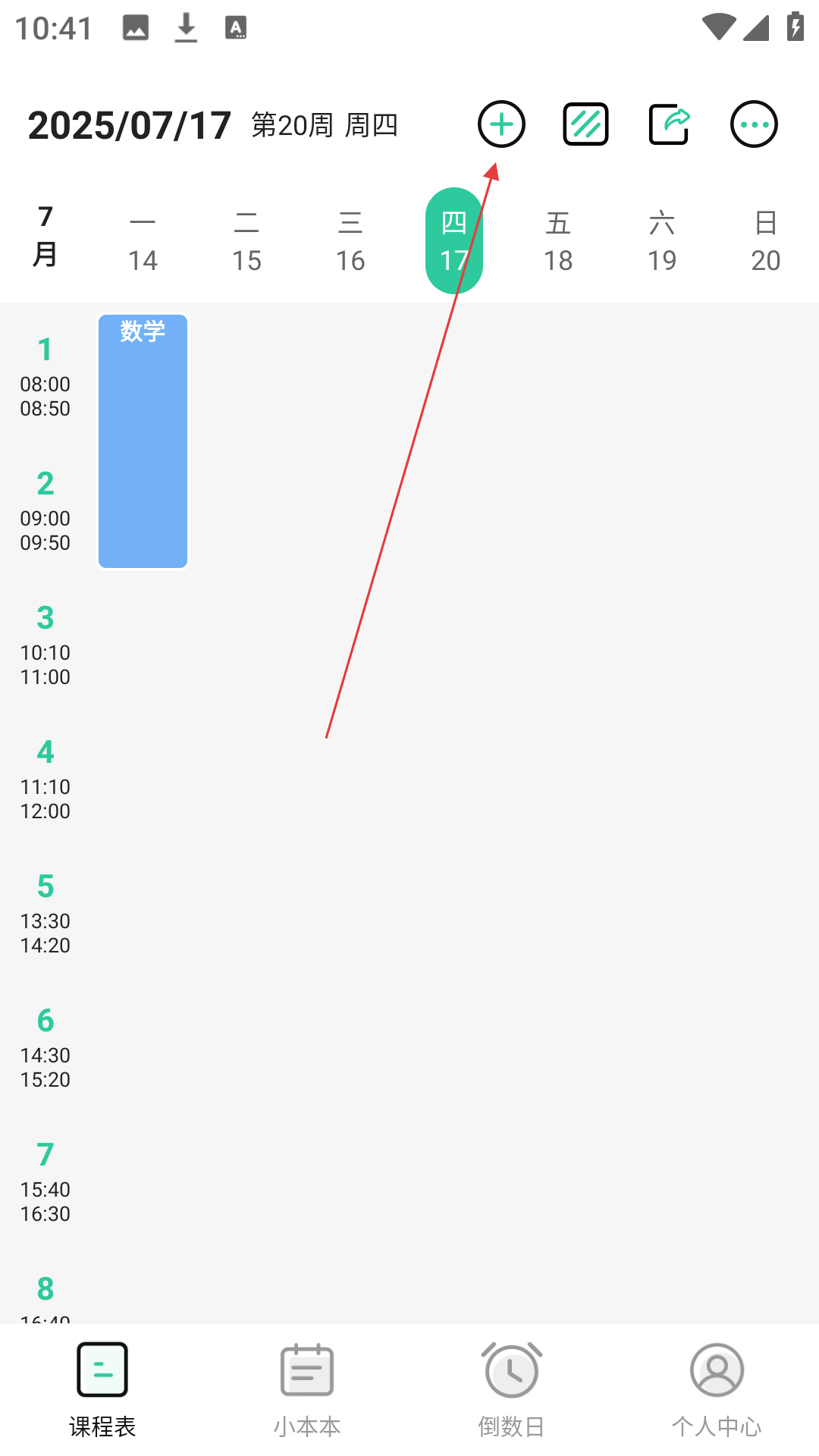Select Friday 18 in the week bar
Screen dimensions: 819x1456
coord(558,241)
